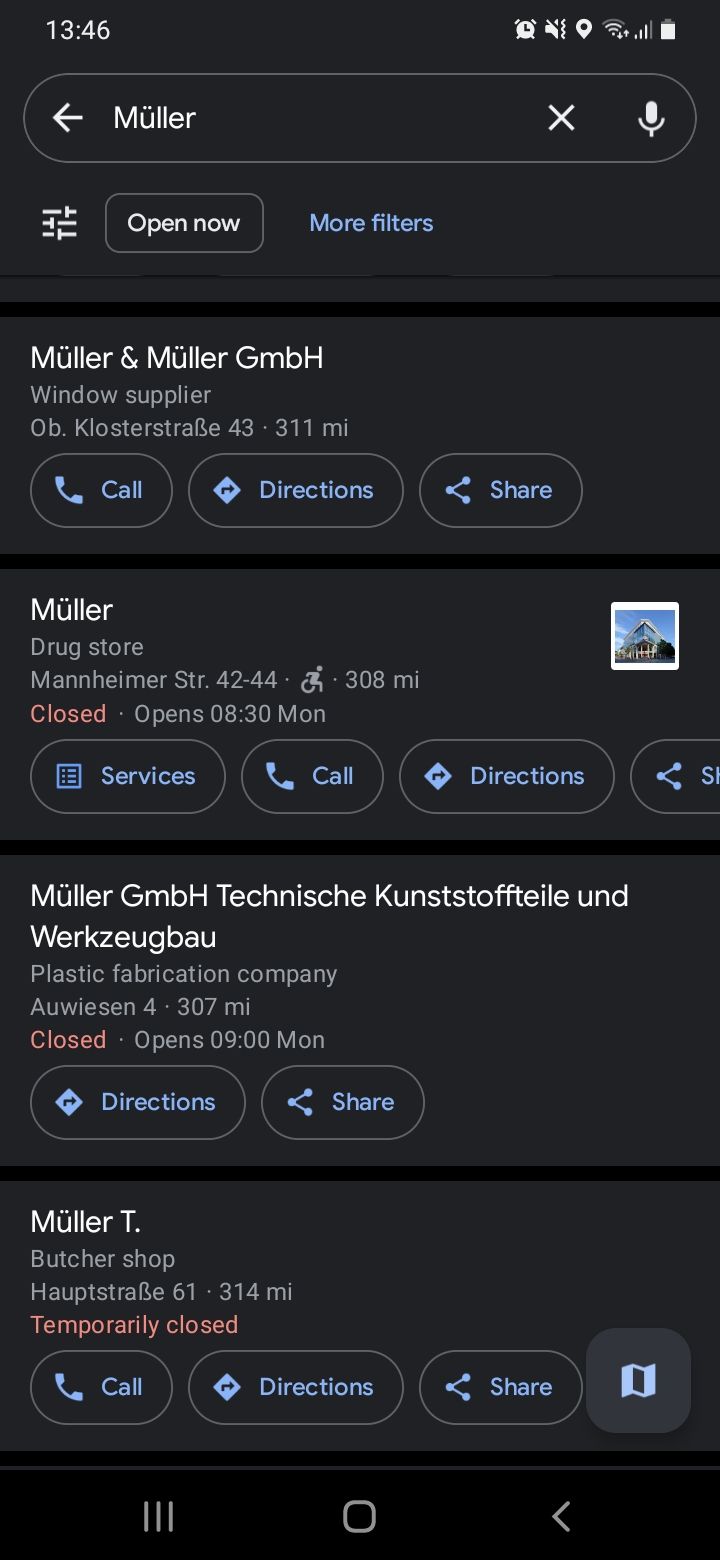Show More filters
The height and width of the screenshot is (1560, 720).
tap(371, 223)
